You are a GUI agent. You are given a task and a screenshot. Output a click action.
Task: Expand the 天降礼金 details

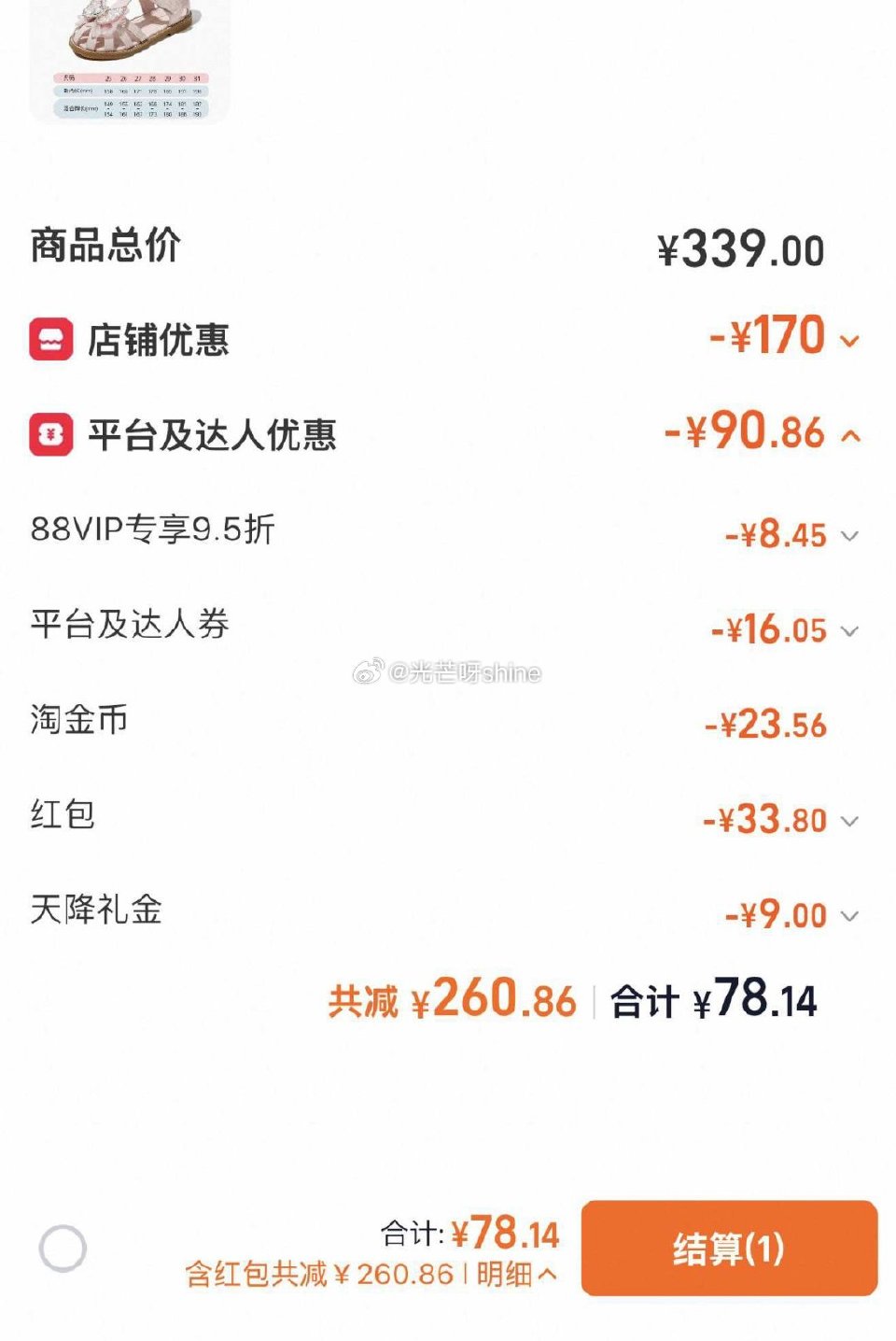pyautogui.click(x=849, y=916)
